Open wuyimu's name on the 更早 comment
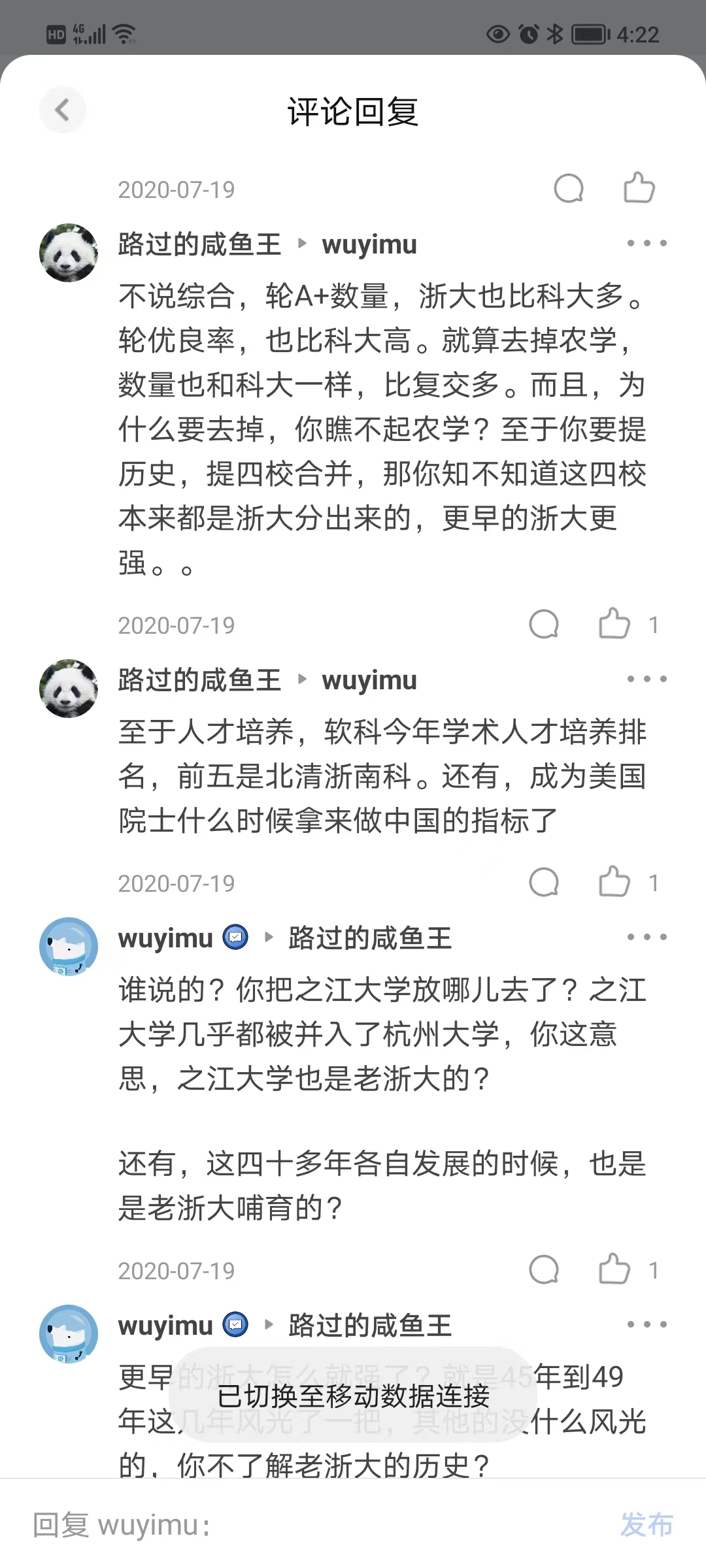Screen dimensions: 706x1568 tap(165, 1326)
